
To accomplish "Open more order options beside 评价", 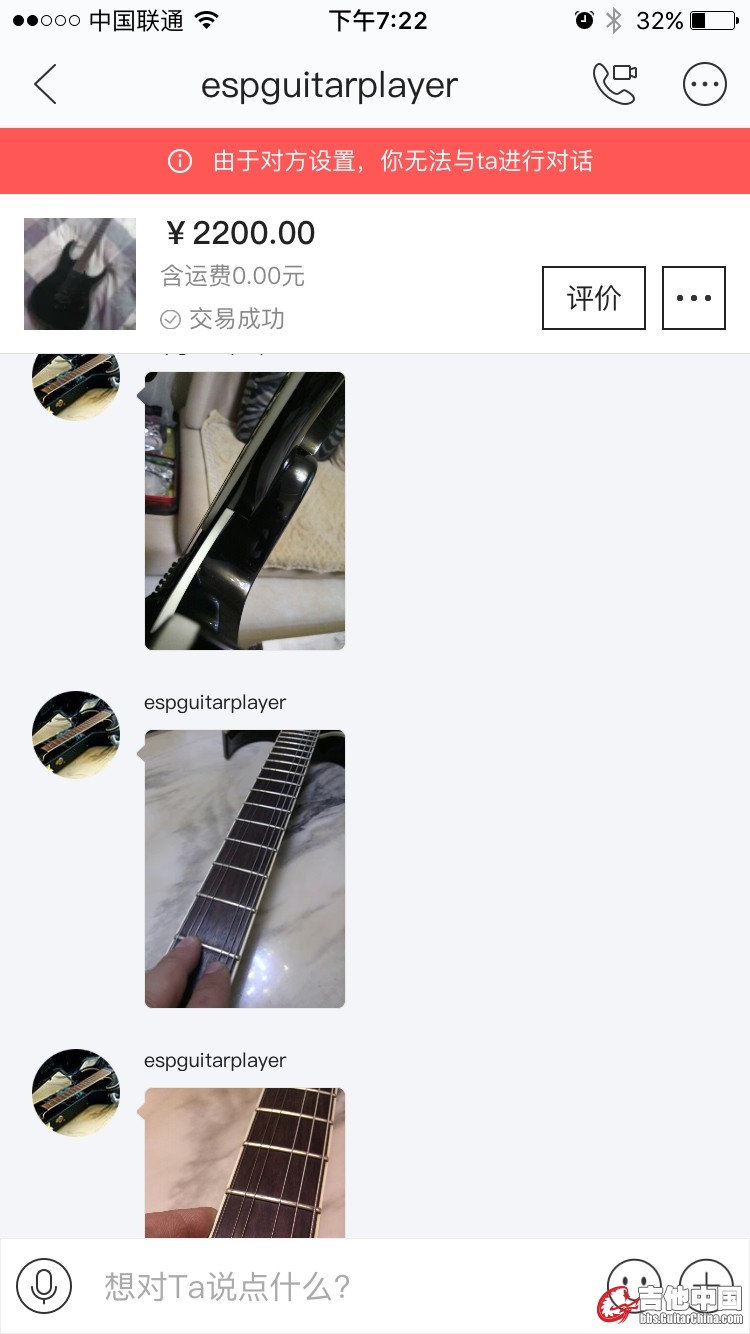I will click(693, 298).
